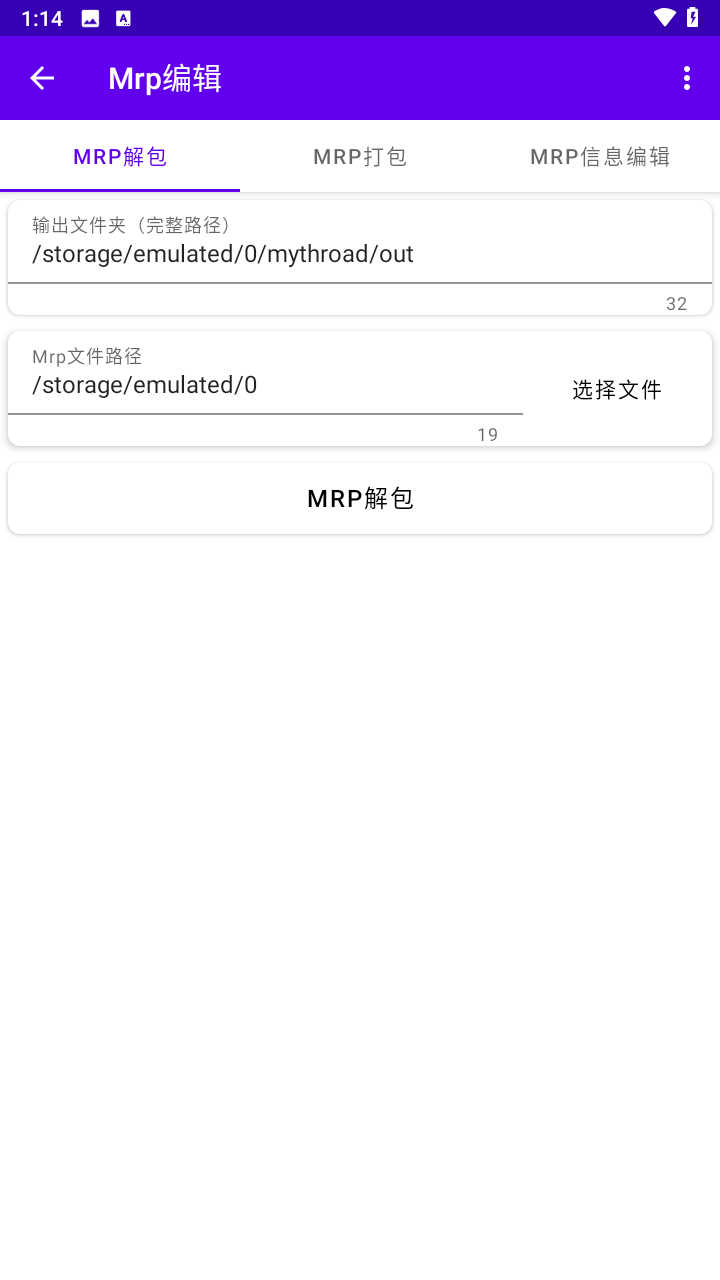The image size is (720, 1280).
Task: Tap the battery indicator in the status bar
Action: 691,17
